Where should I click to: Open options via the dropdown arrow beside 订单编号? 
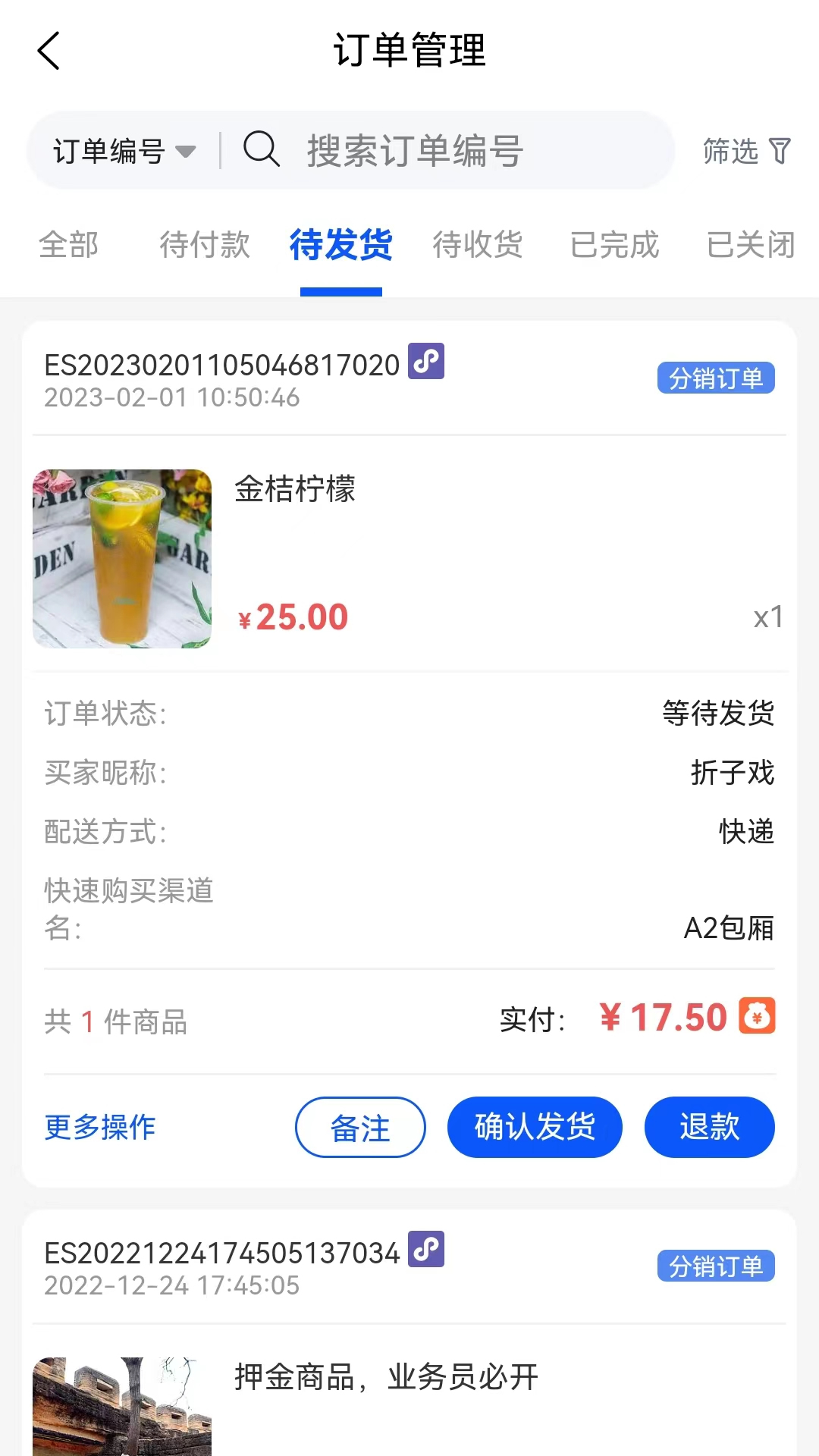tap(187, 152)
